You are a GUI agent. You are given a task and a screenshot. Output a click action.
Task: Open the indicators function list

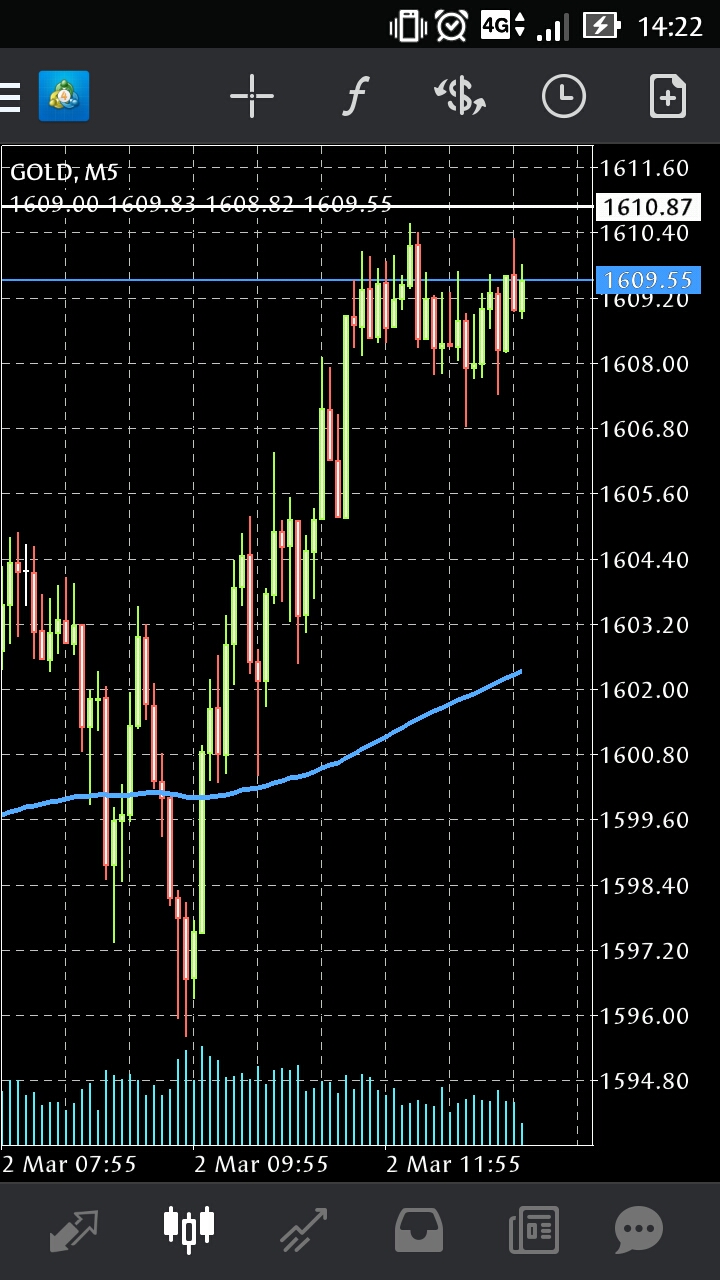355,97
